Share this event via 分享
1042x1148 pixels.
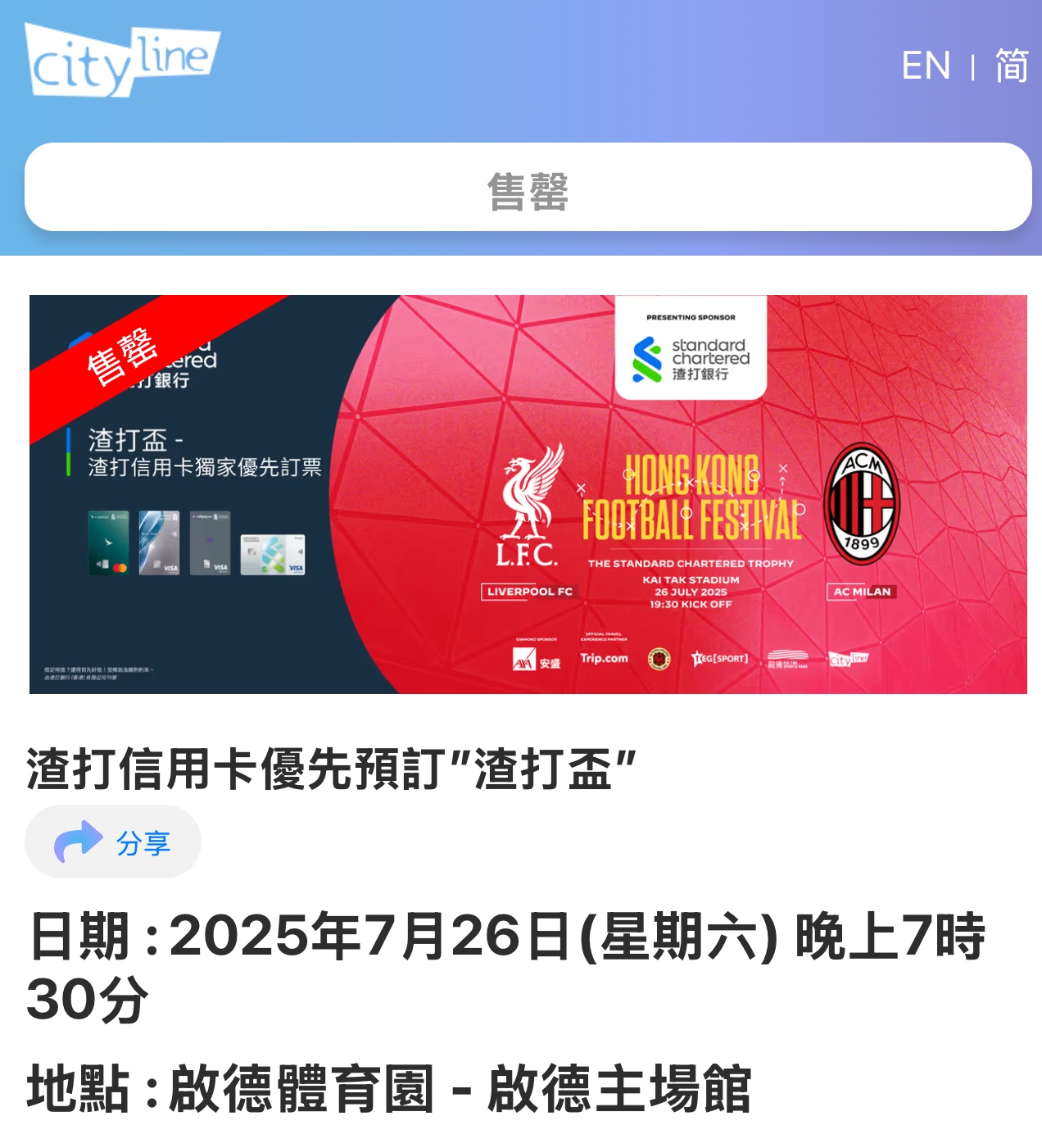pyautogui.click(x=113, y=842)
